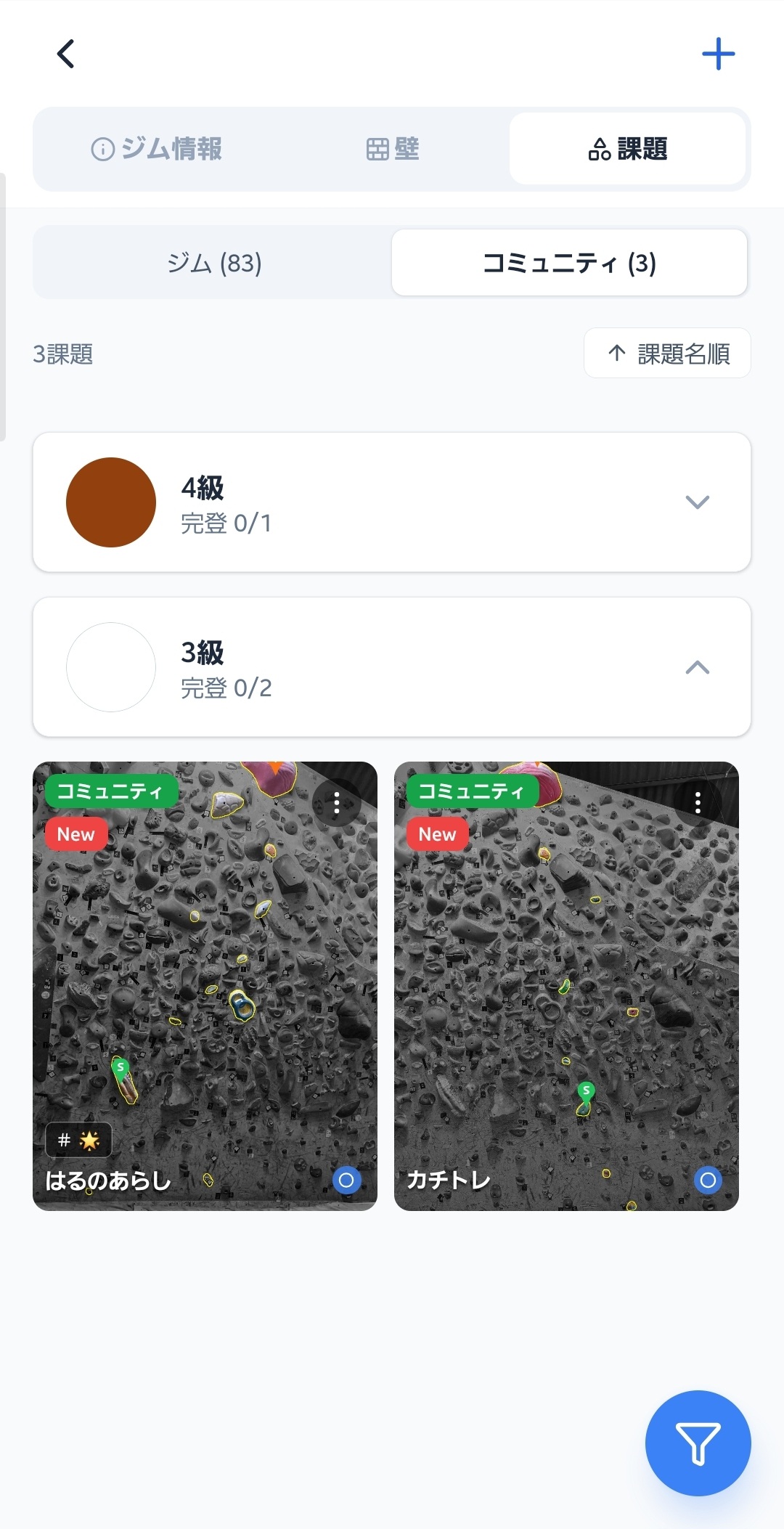The width and height of the screenshot is (784, 1529).
Task: Click the green S start hold marker on カチトレ
Action: [585, 1090]
